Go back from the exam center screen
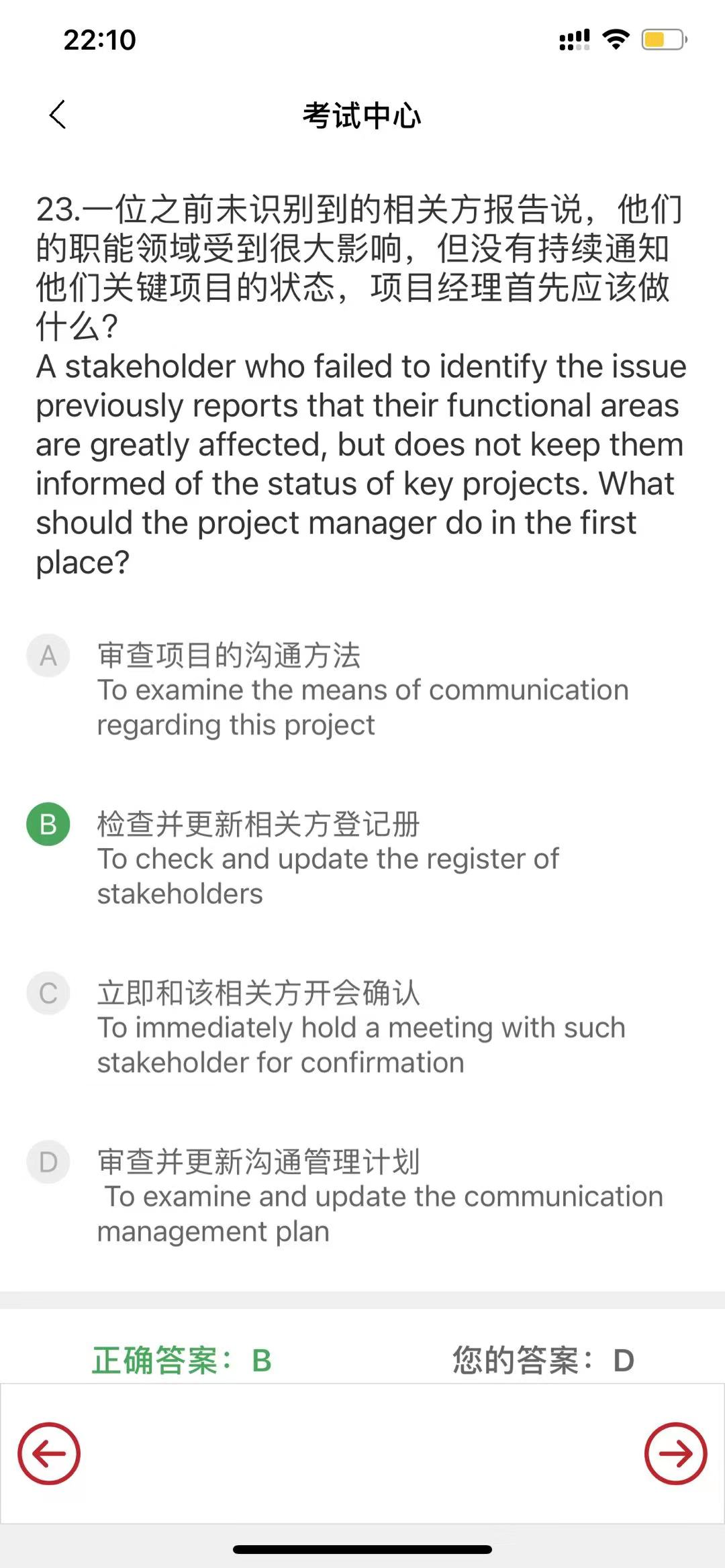 point(58,115)
